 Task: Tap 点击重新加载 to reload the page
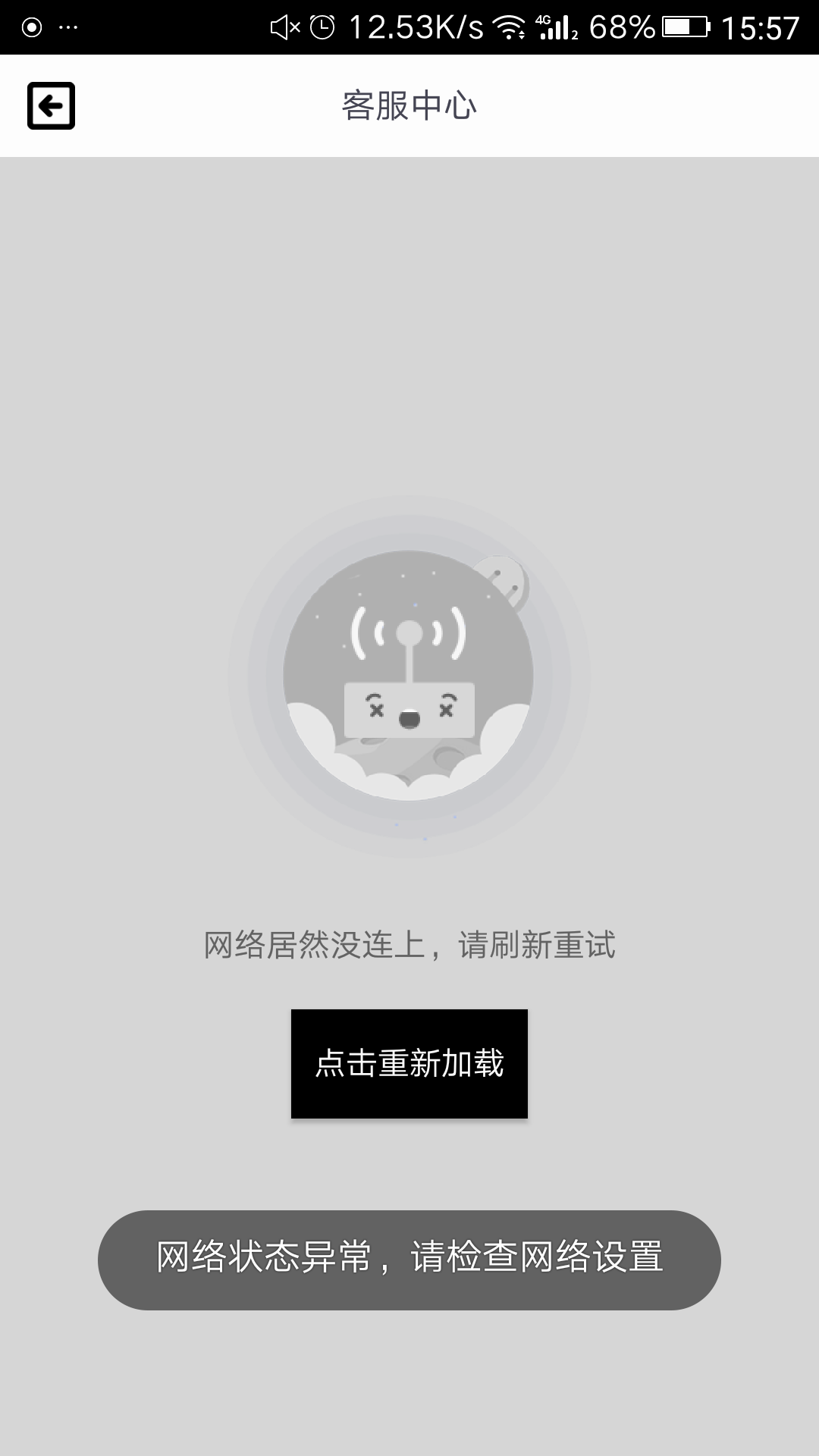(409, 1065)
